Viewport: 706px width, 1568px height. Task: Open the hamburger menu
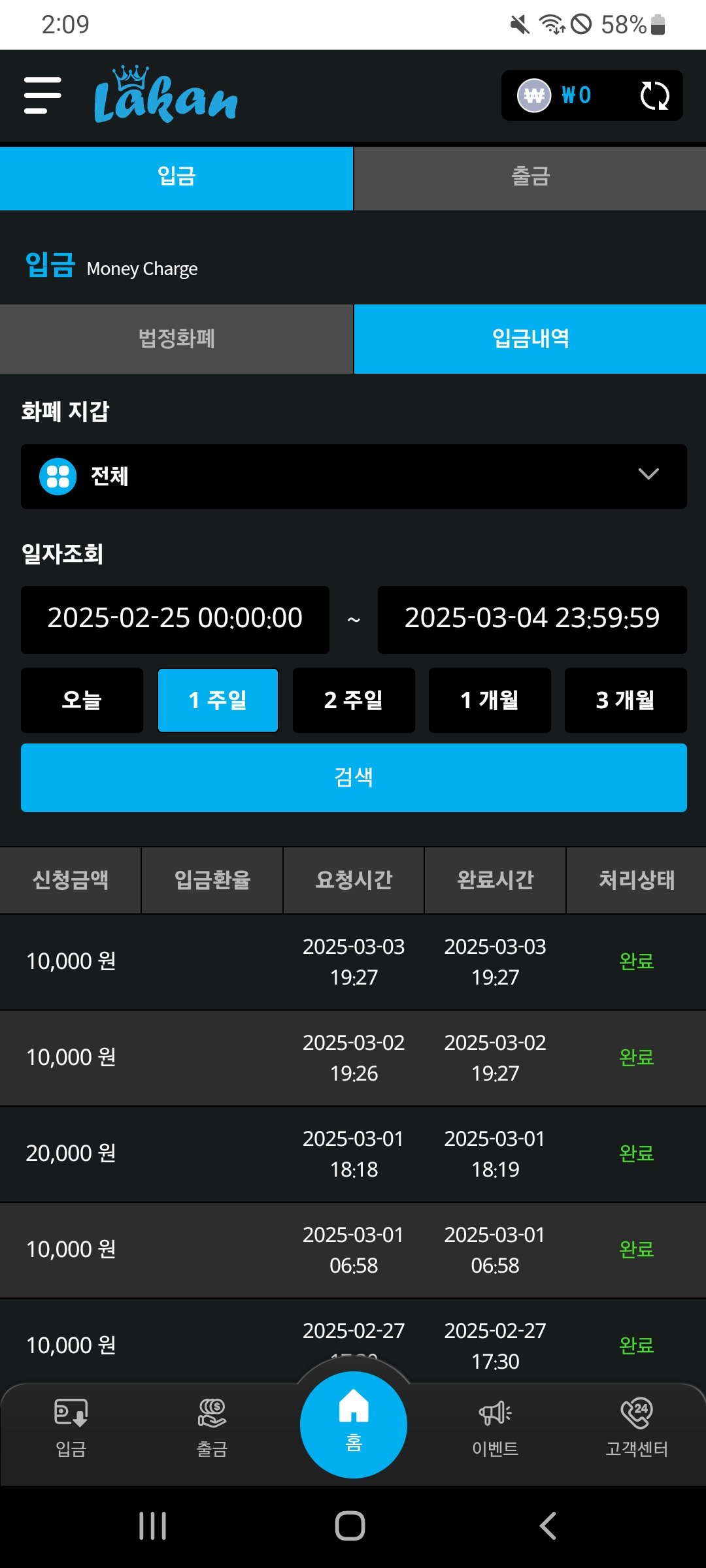click(x=42, y=95)
